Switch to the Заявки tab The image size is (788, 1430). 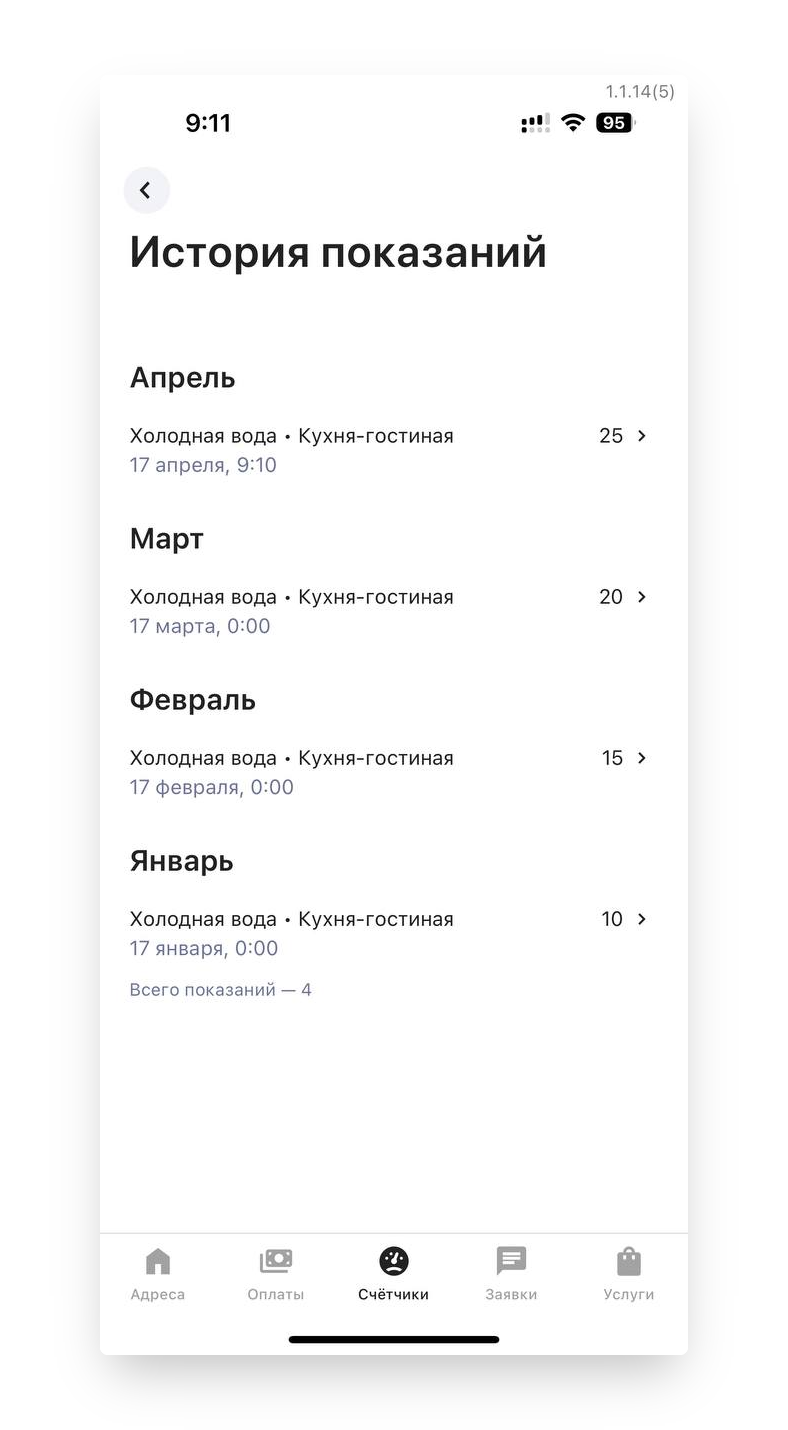(x=511, y=1274)
